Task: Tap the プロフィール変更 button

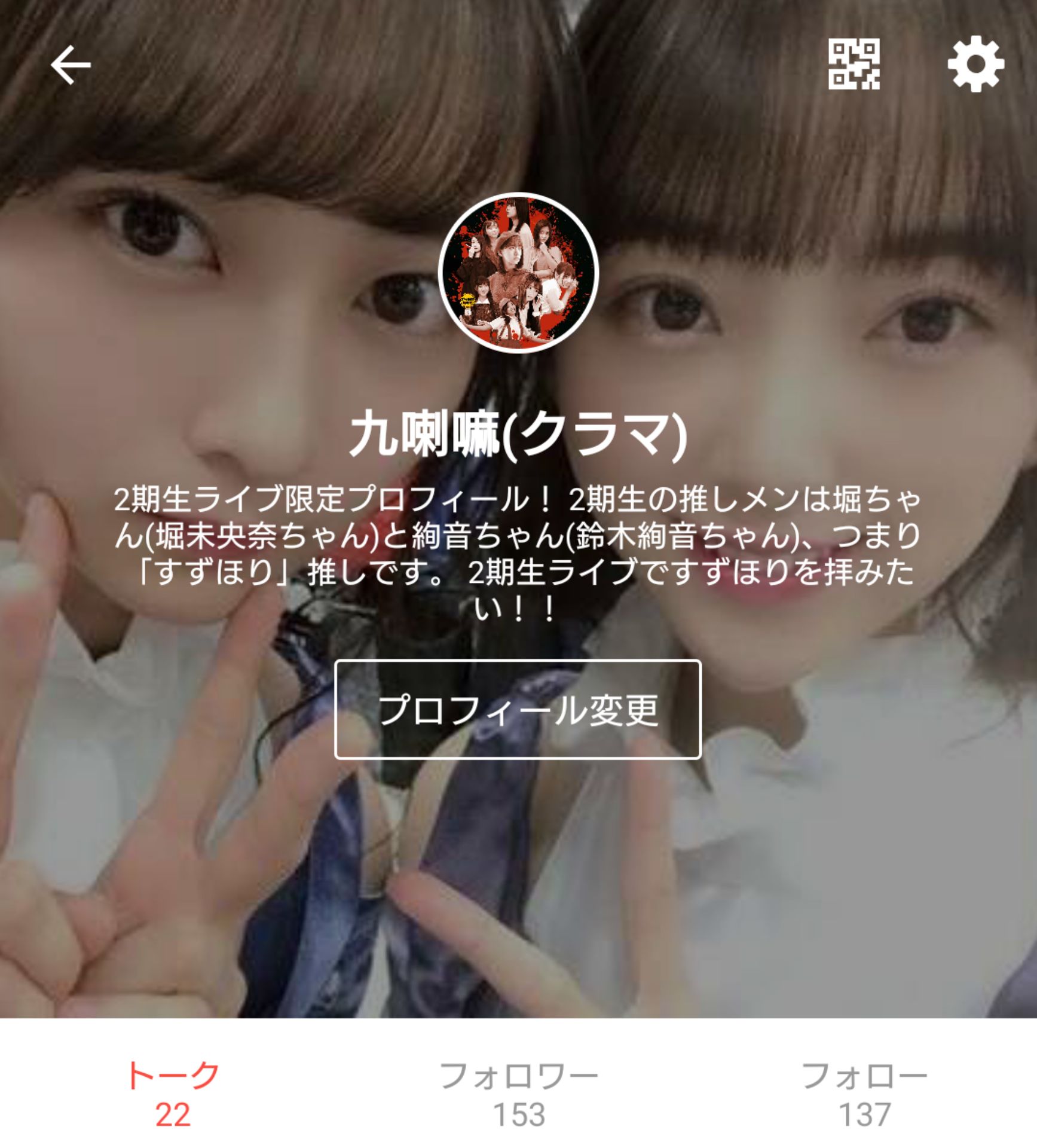Action: pos(518,710)
